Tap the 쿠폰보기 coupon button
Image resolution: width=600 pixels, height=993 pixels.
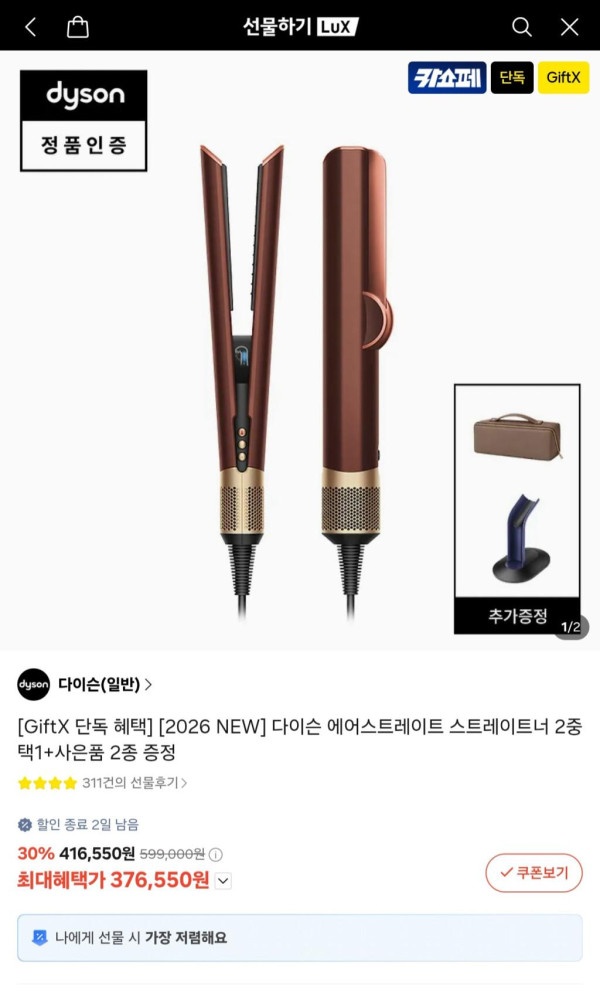533,873
